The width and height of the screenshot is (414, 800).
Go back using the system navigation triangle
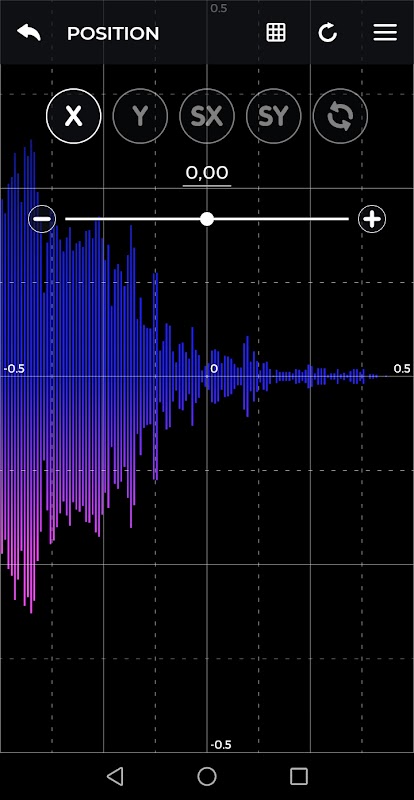(115, 776)
